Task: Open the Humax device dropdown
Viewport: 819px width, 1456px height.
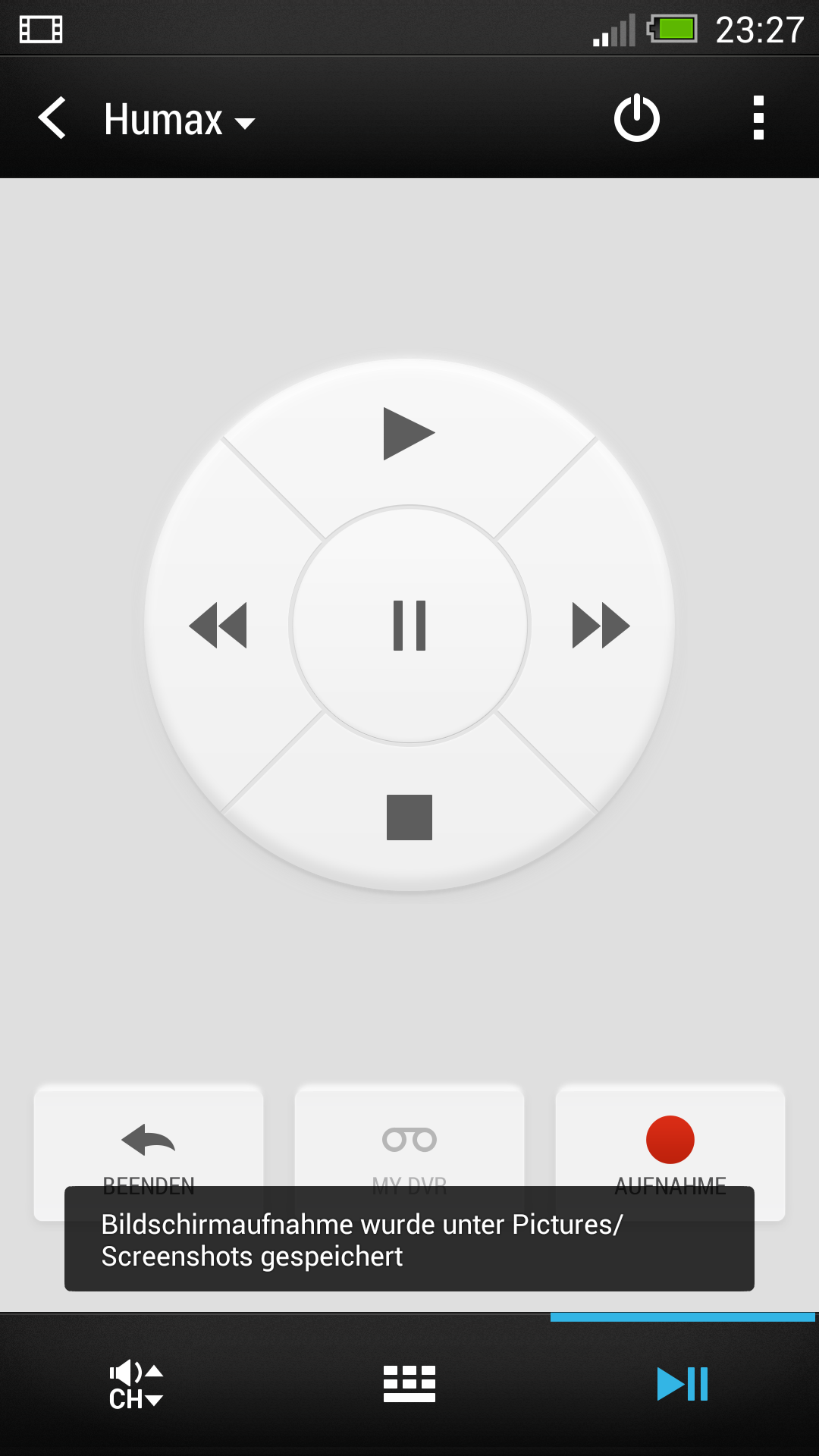Action: (x=180, y=120)
